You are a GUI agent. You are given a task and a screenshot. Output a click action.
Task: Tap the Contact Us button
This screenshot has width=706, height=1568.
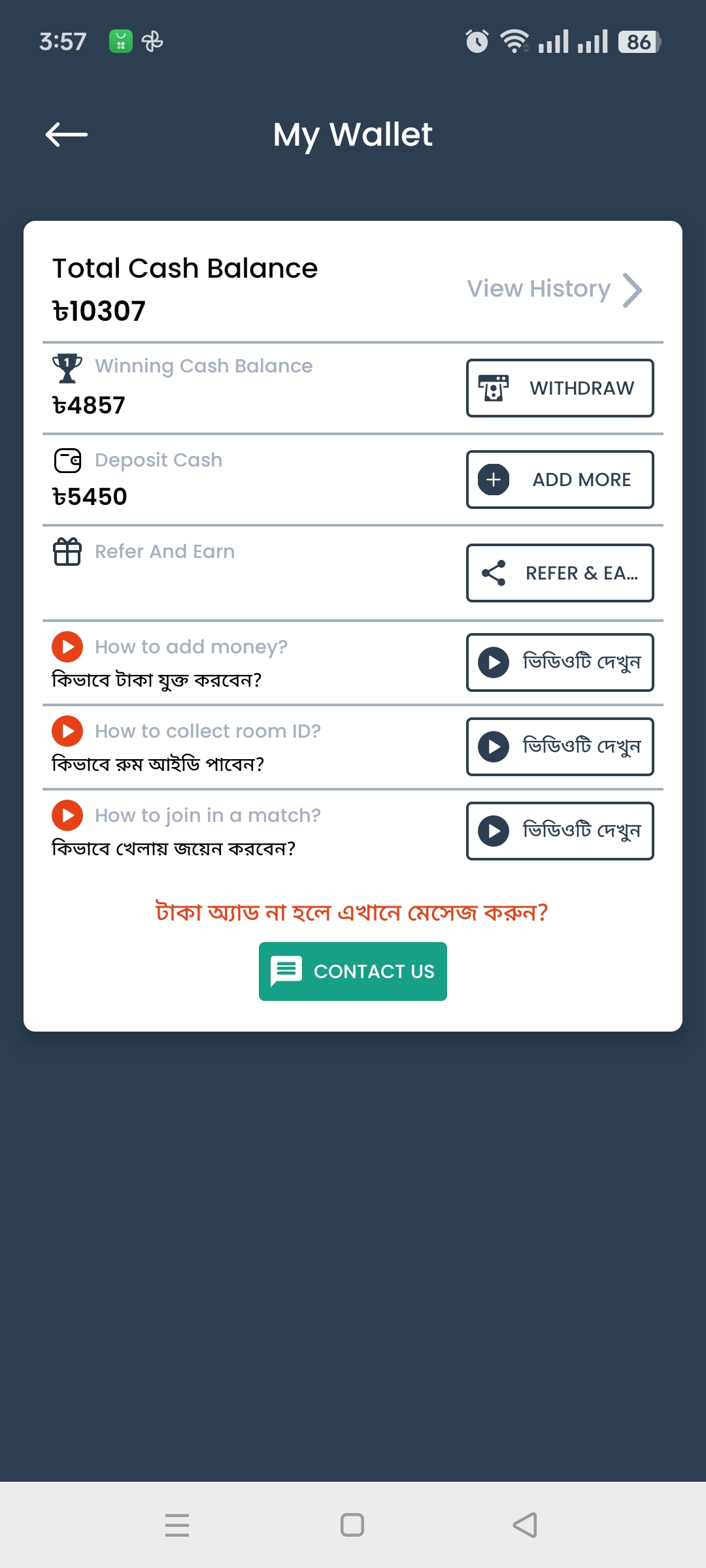coord(353,972)
